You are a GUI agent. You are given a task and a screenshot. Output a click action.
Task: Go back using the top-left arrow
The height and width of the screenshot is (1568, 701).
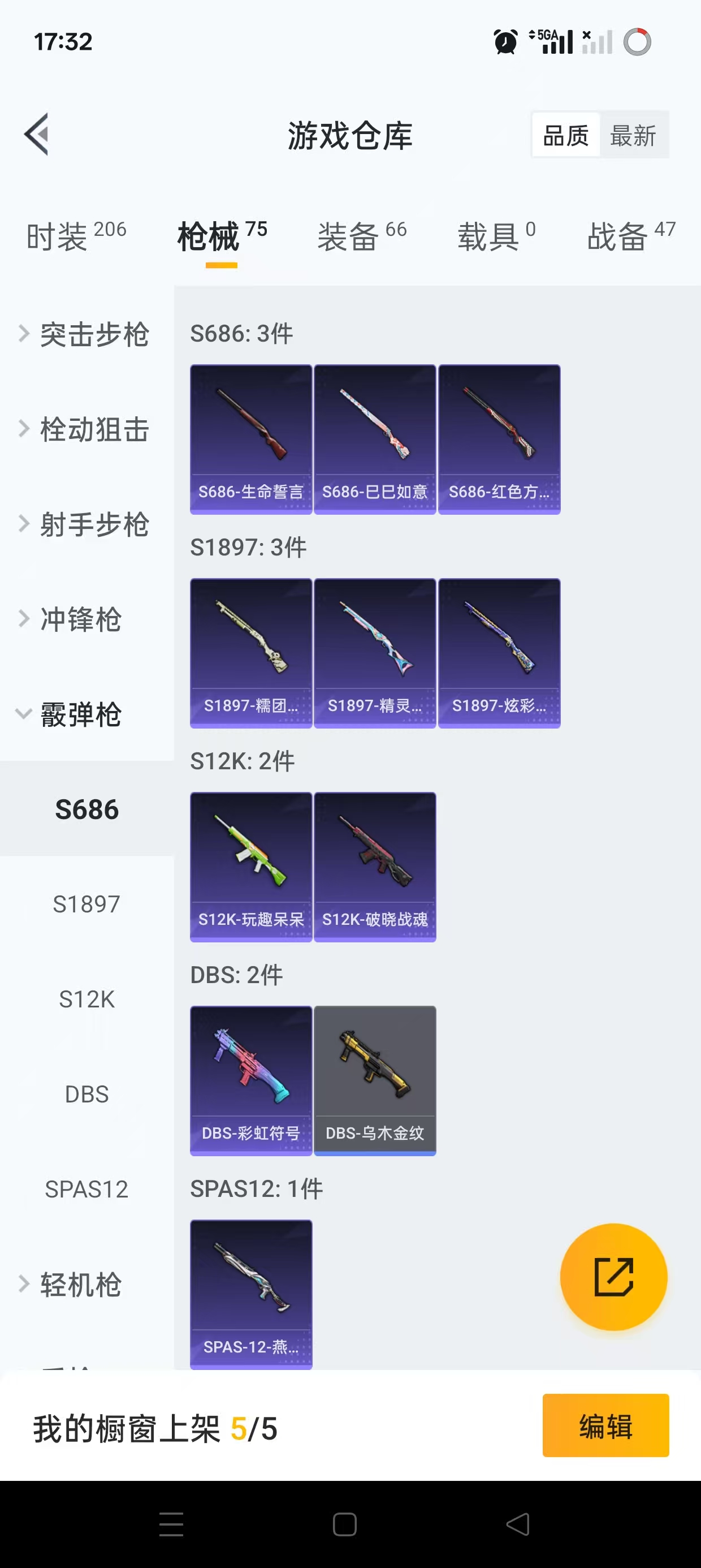coord(37,135)
